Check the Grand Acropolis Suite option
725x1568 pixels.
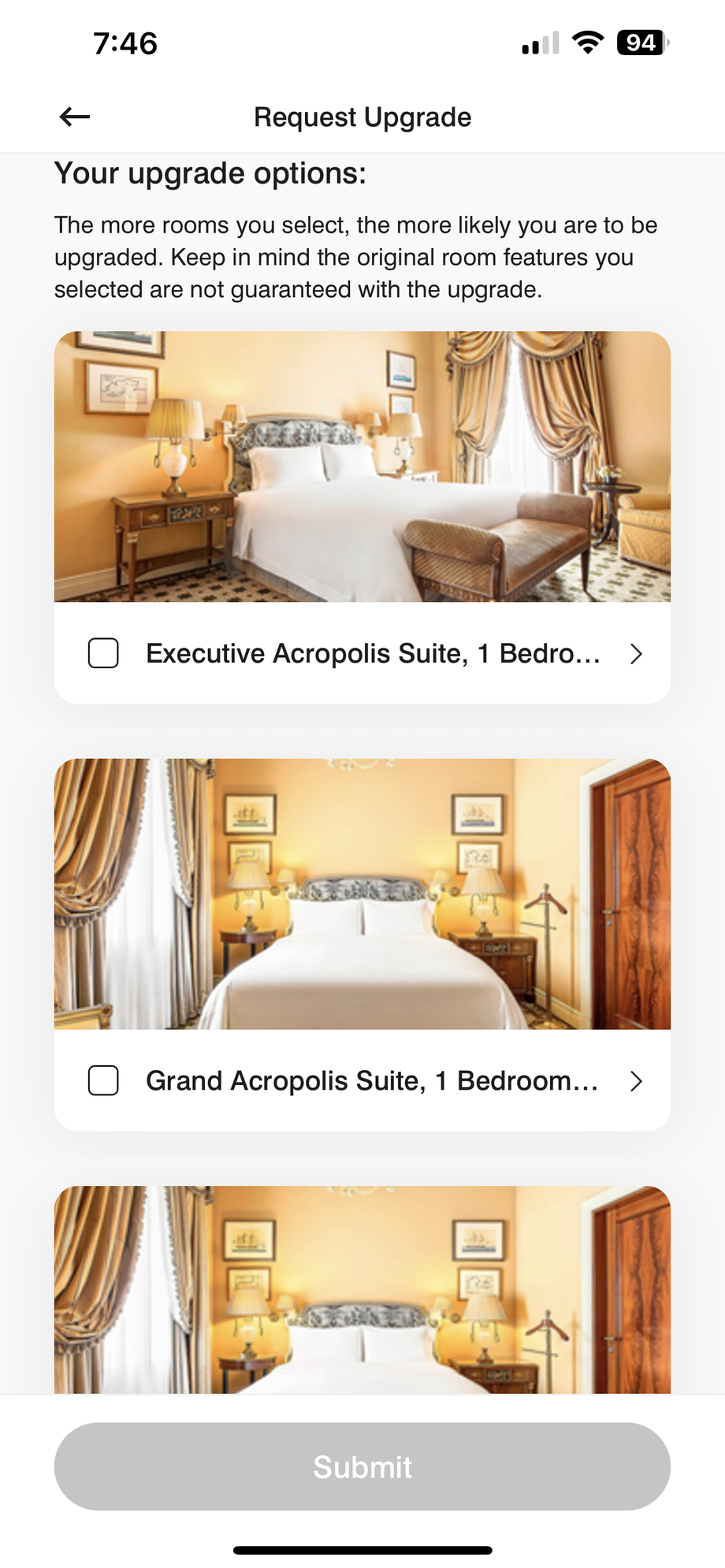click(x=103, y=1081)
